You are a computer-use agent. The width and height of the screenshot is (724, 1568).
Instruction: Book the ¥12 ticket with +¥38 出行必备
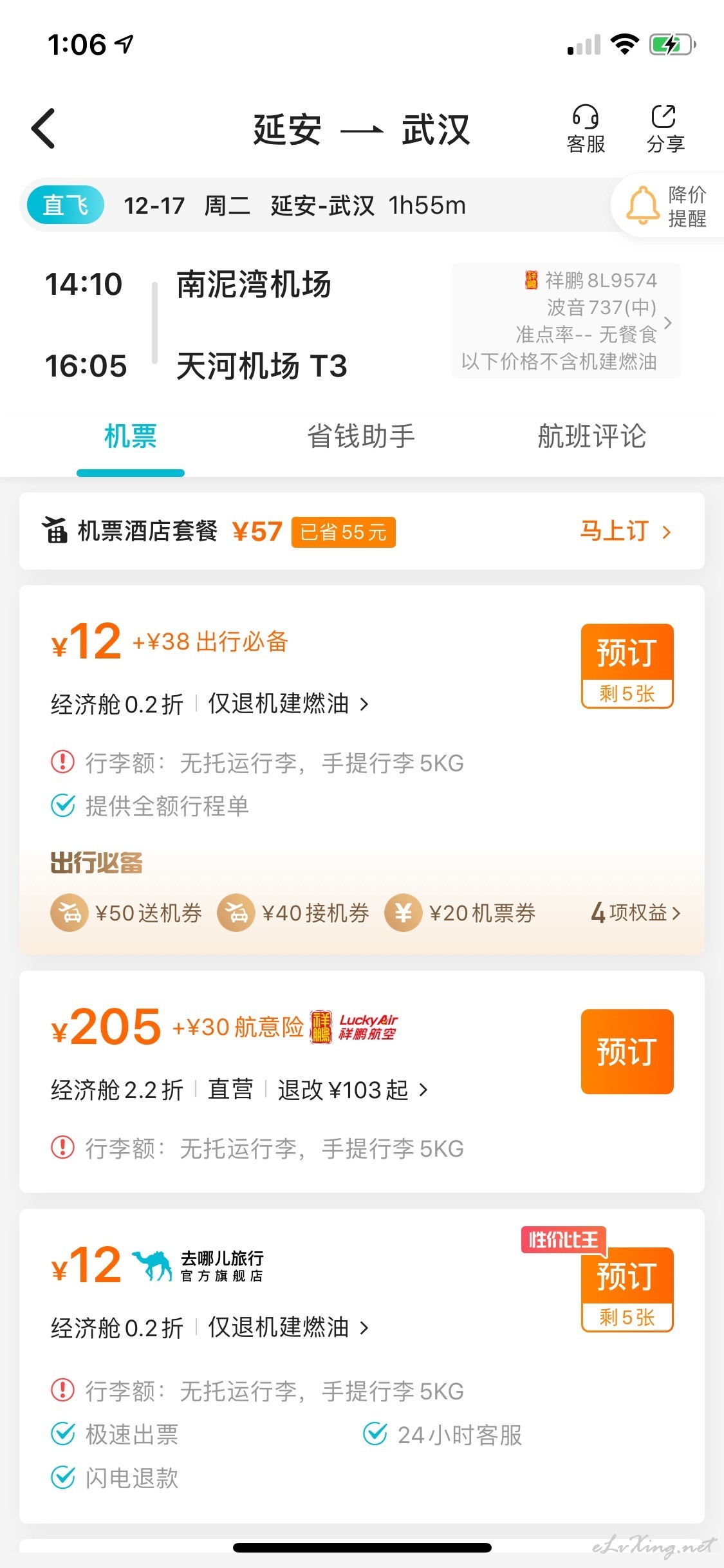point(627,666)
